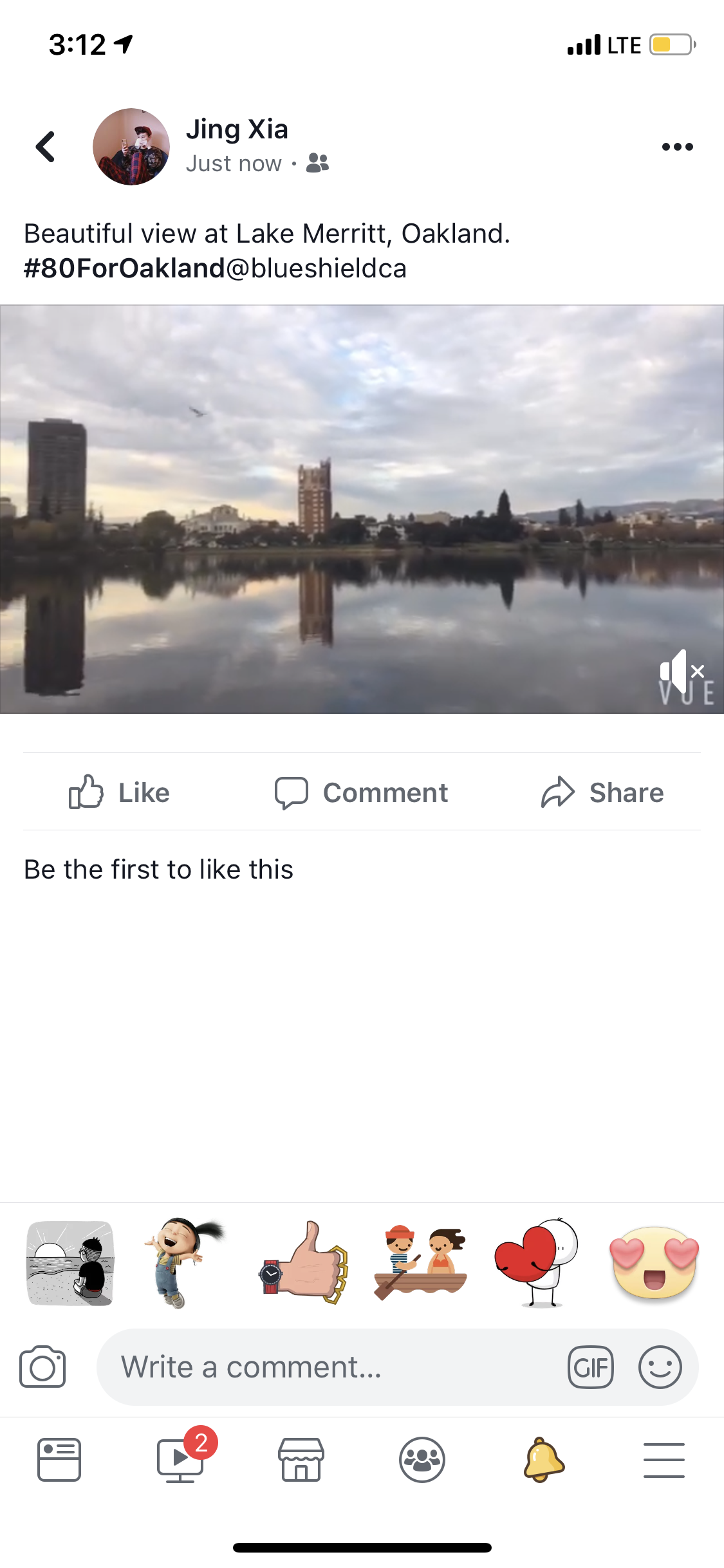Go back with the back arrow
Screen dimensions: 724x1568
point(45,147)
